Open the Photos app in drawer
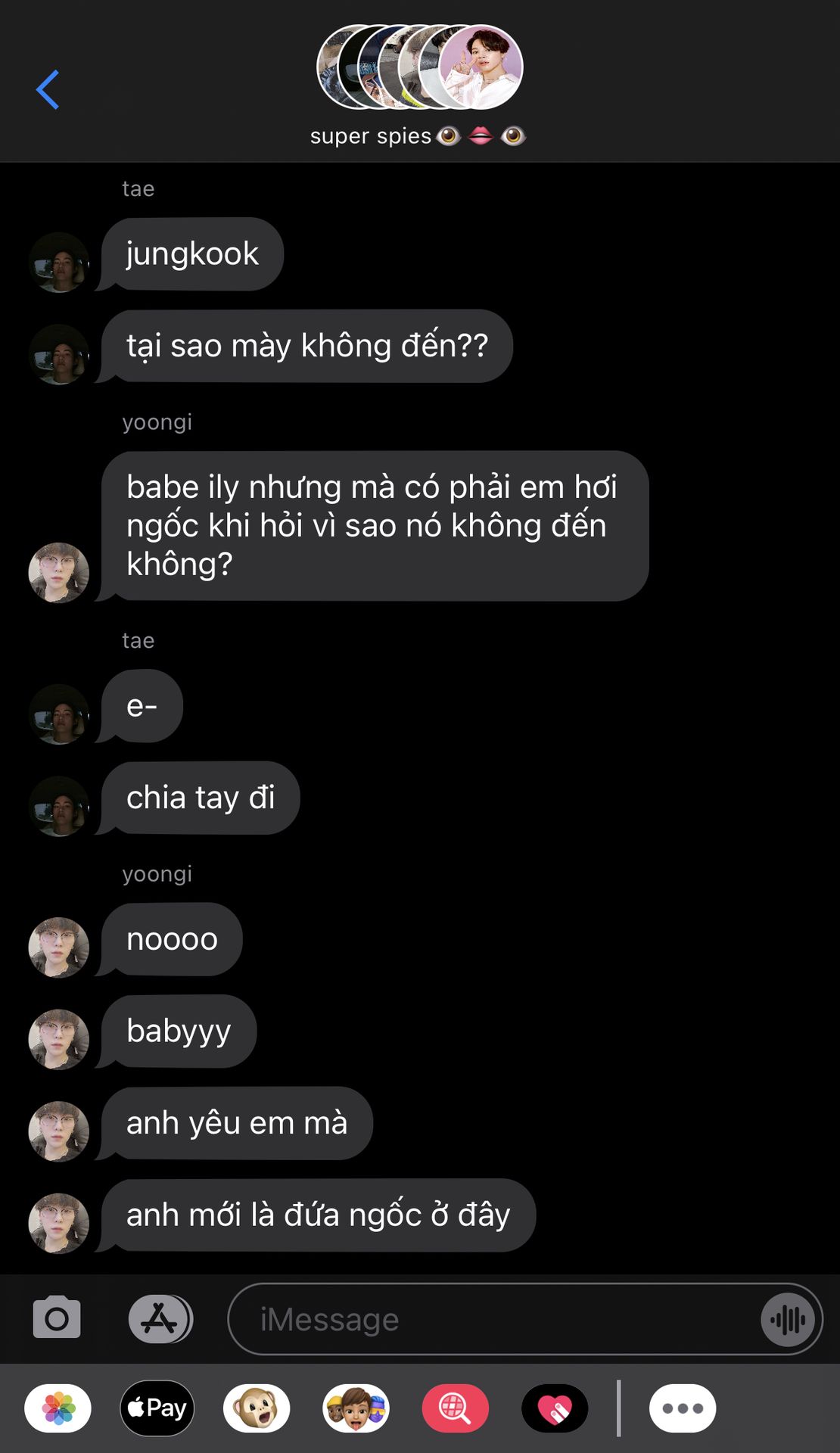This screenshot has height=1453, width=840. pyautogui.click(x=58, y=1408)
